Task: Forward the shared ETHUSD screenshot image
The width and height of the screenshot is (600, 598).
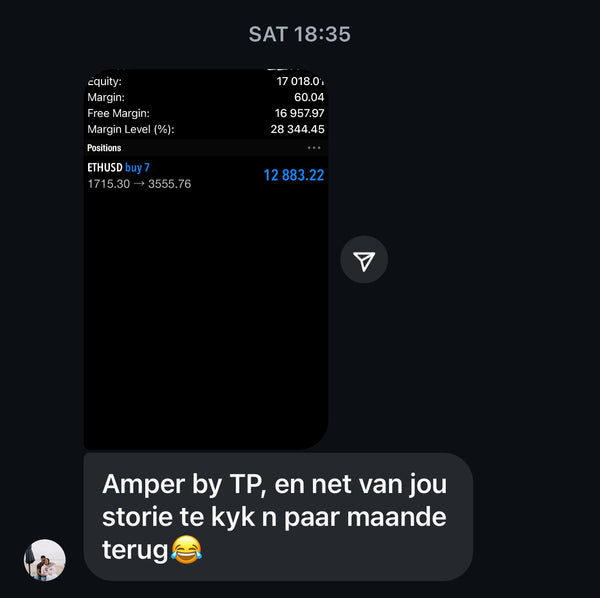Action: (x=364, y=261)
